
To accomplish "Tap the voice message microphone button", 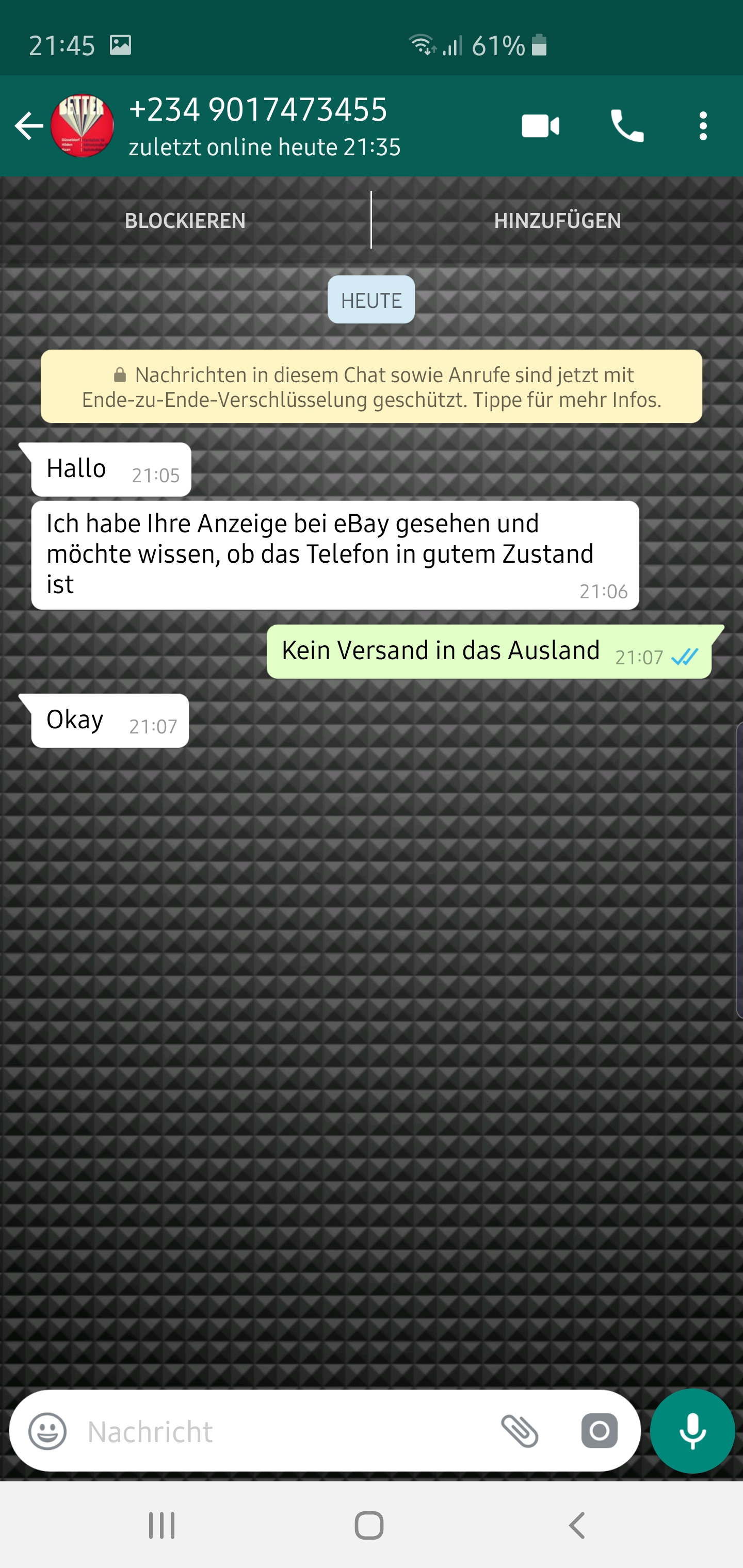I will pos(692,1431).
